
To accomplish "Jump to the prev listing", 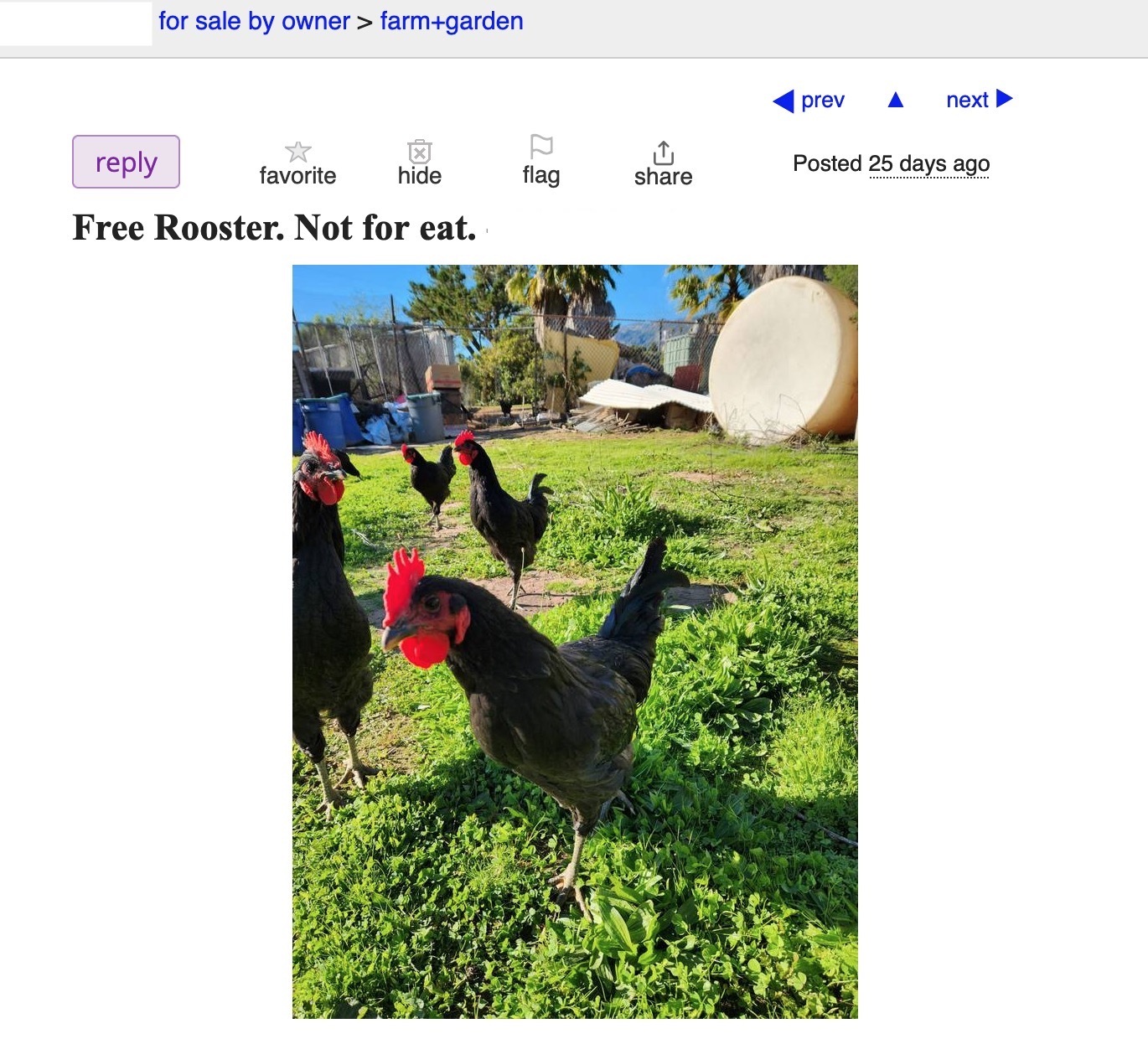I will 809,101.
